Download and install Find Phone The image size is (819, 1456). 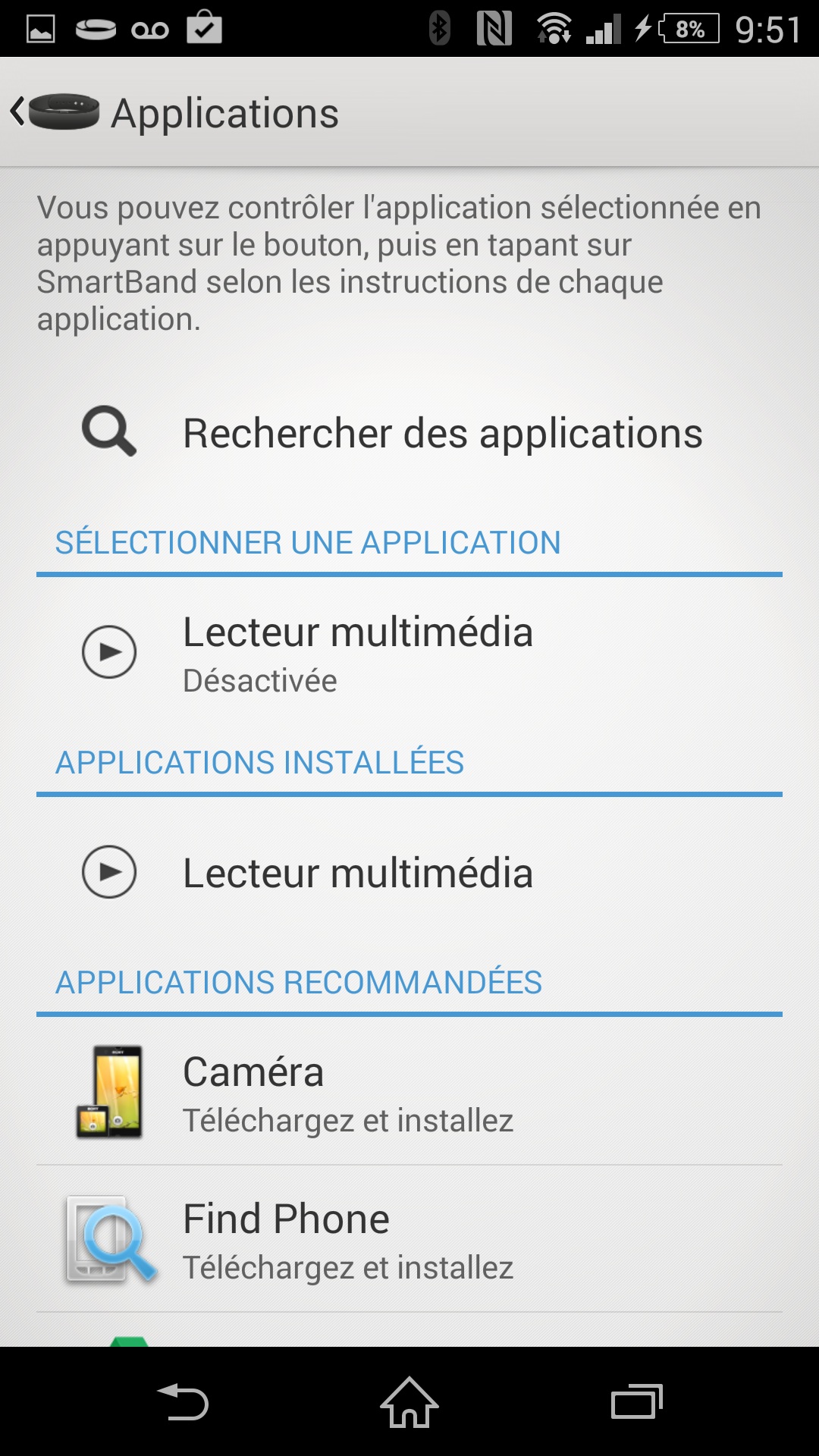point(409,1240)
